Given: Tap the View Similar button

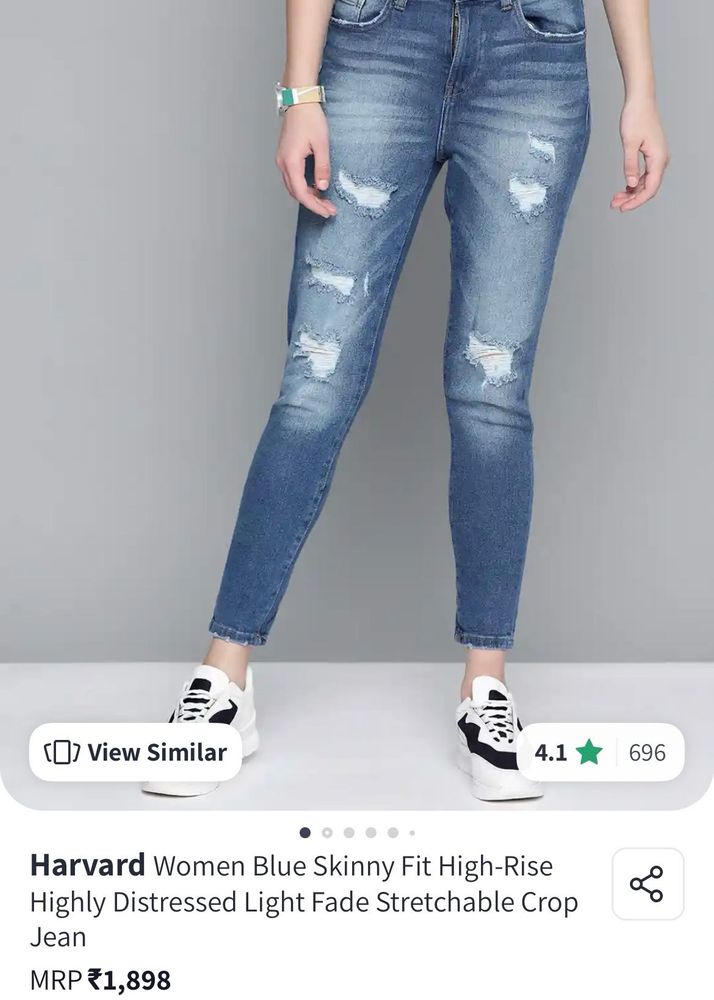Looking at the screenshot, I should [135, 752].
